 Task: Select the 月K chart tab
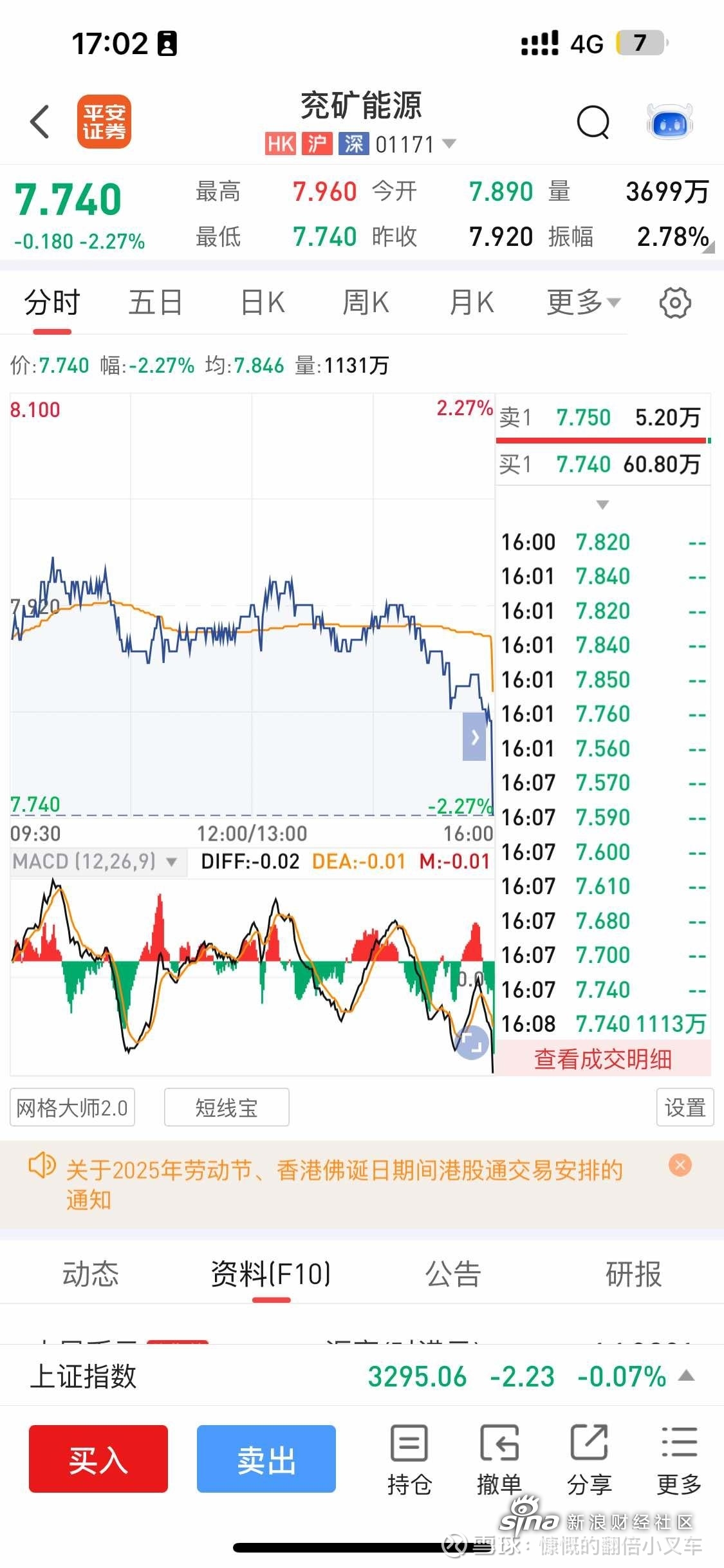pyautogui.click(x=472, y=303)
